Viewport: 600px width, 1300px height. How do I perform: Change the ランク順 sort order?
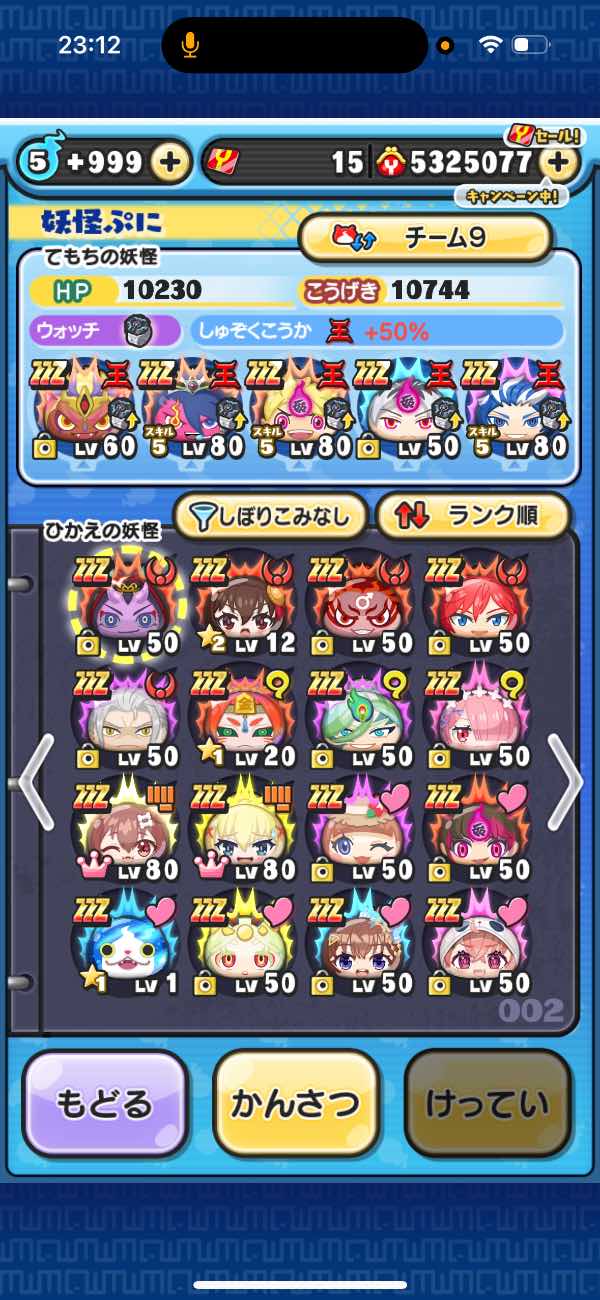point(472,516)
